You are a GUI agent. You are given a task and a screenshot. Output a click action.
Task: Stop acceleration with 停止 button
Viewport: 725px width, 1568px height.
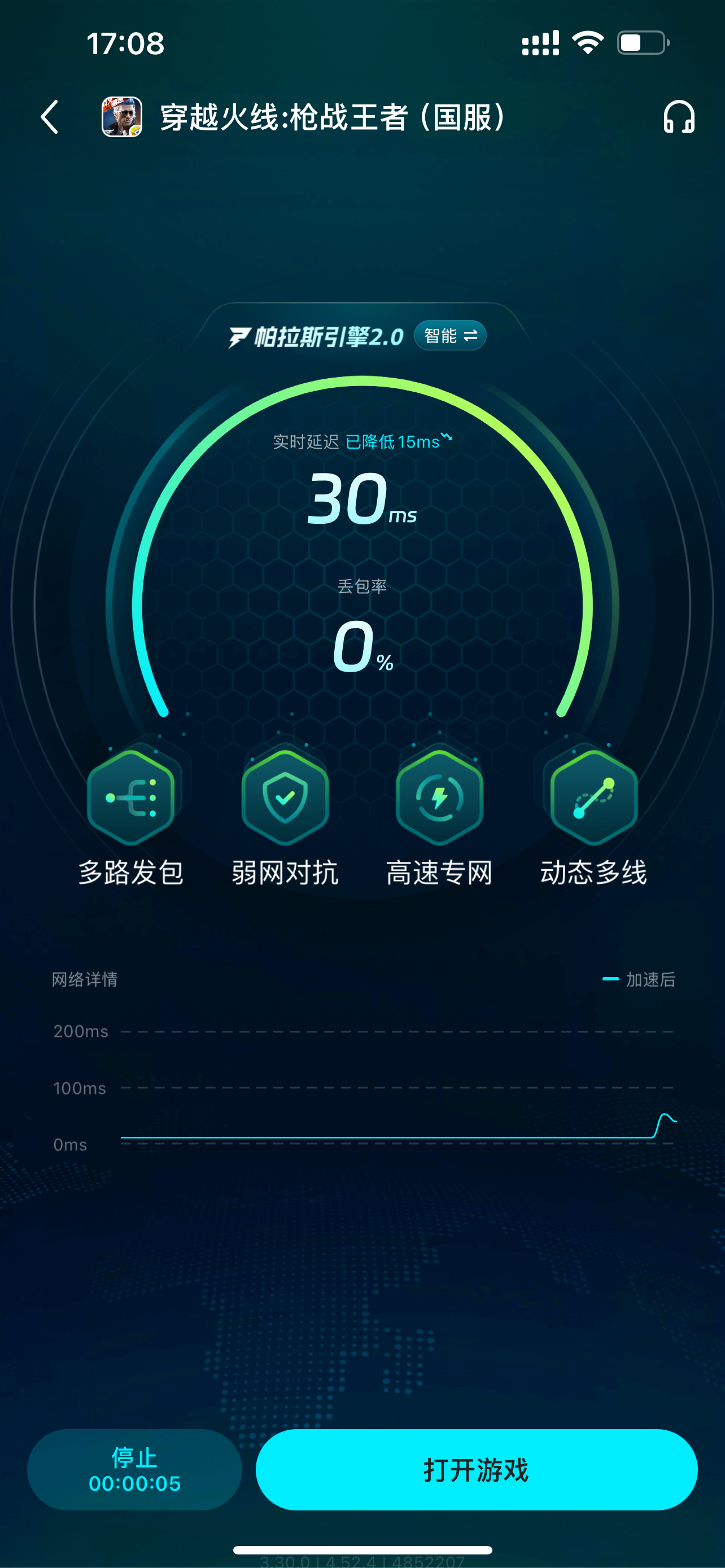(134, 1469)
